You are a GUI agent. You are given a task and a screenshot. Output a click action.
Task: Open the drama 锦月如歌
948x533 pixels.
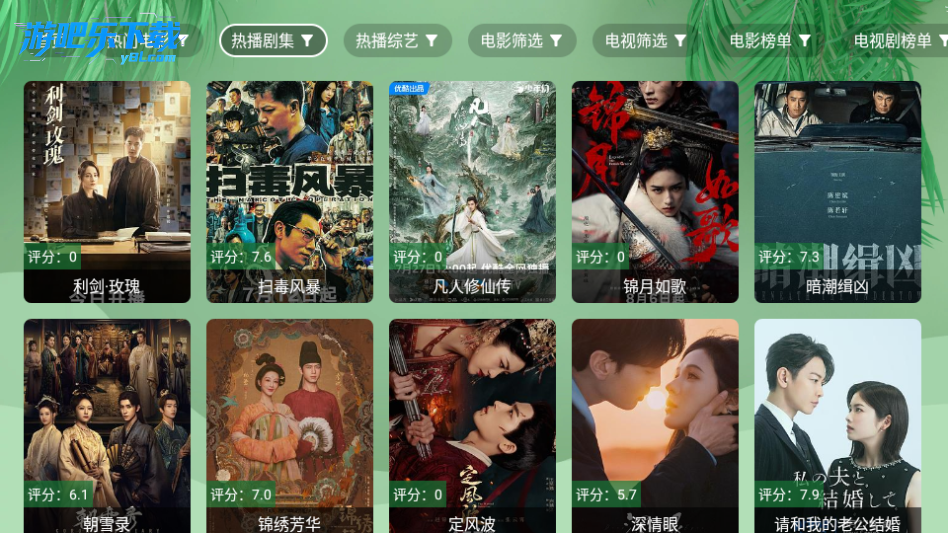point(655,191)
